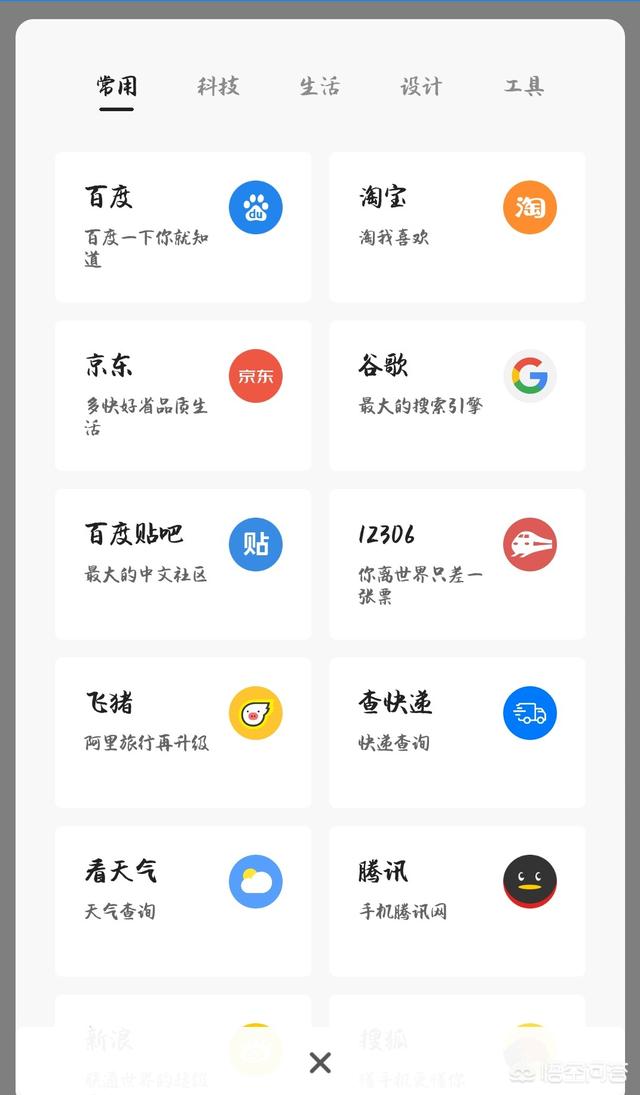The height and width of the screenshot is (1095, 640).
Task: Open the 百度 card
Action: (183, 227)
